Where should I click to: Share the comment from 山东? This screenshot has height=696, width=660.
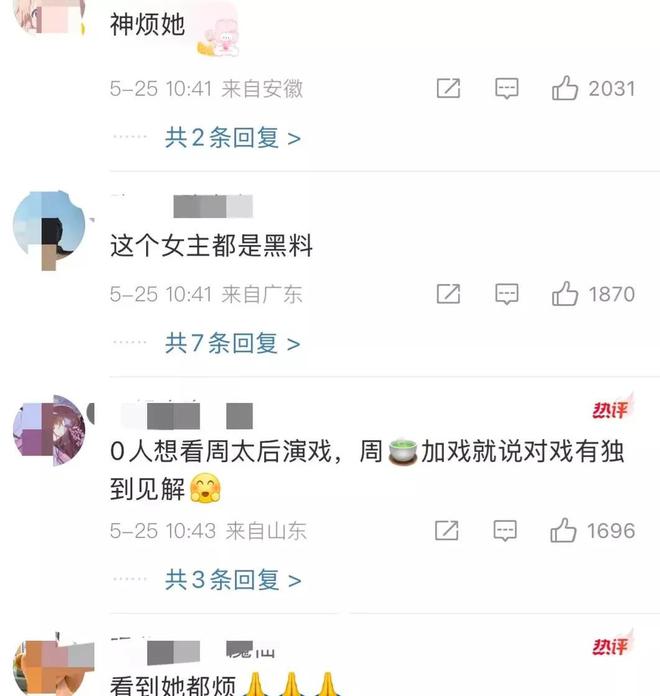click(449, 530)
